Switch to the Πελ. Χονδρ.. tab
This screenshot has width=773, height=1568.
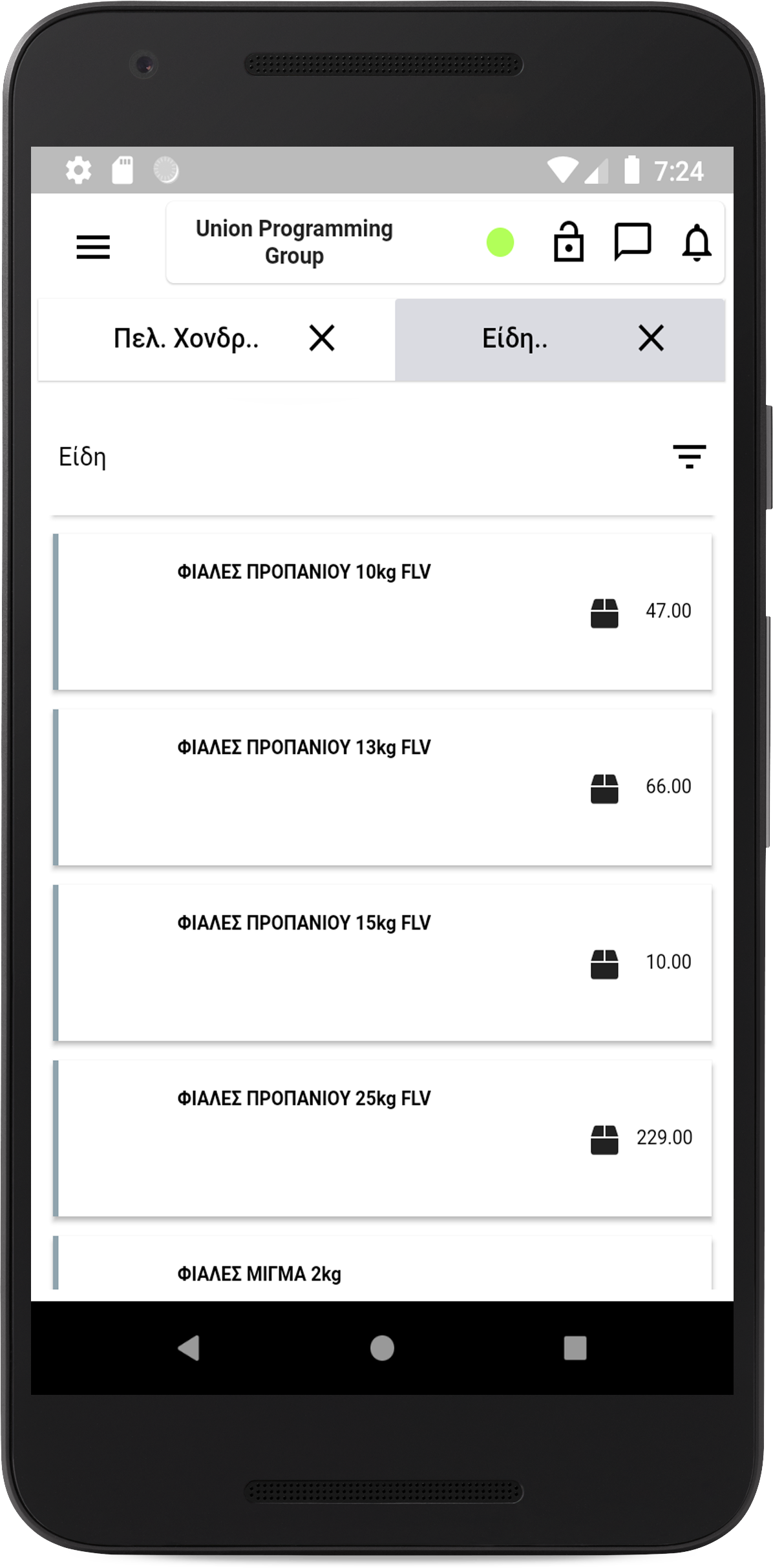(x=186, y=339)
